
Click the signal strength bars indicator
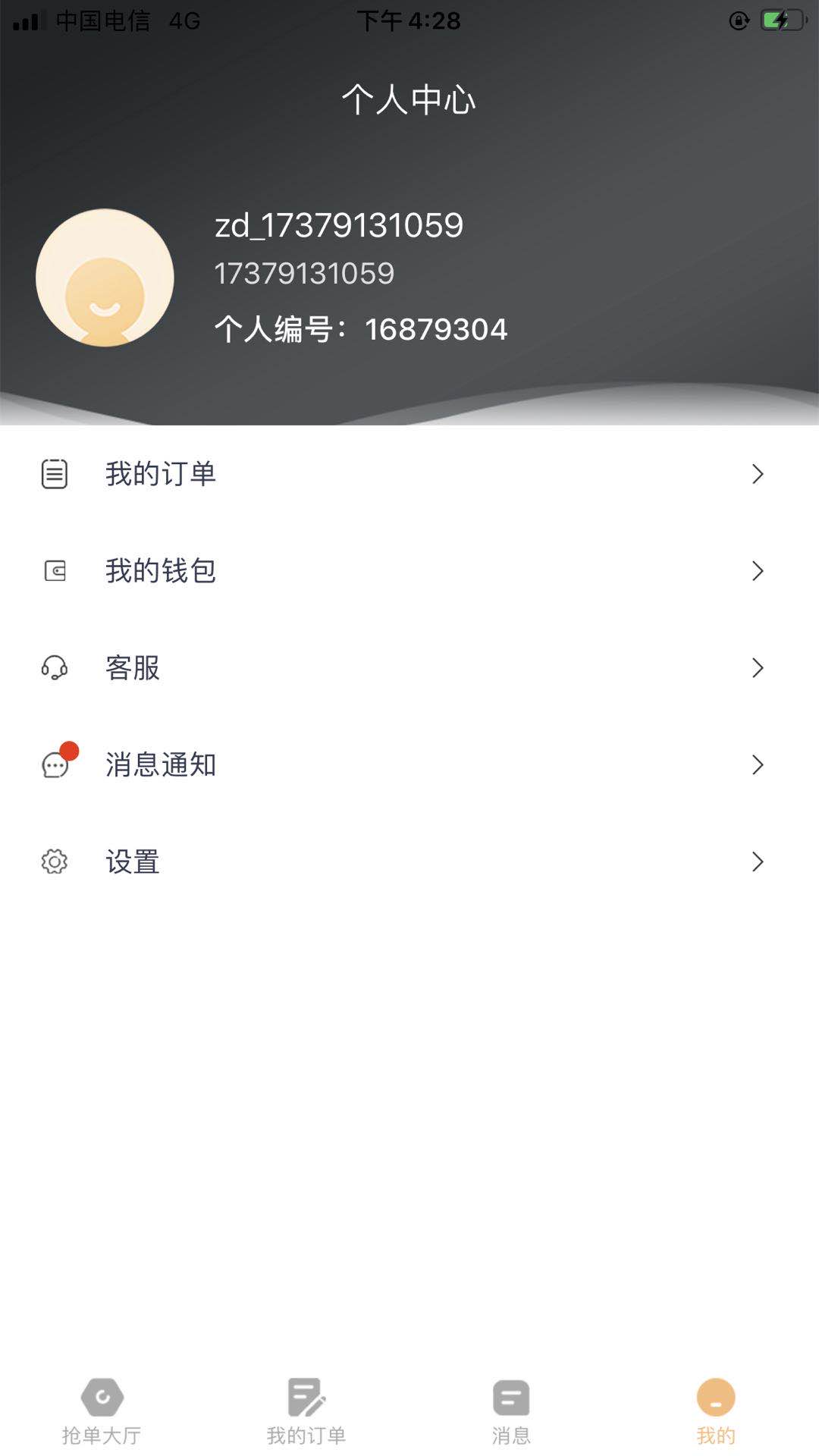click(x=25, y=20)
